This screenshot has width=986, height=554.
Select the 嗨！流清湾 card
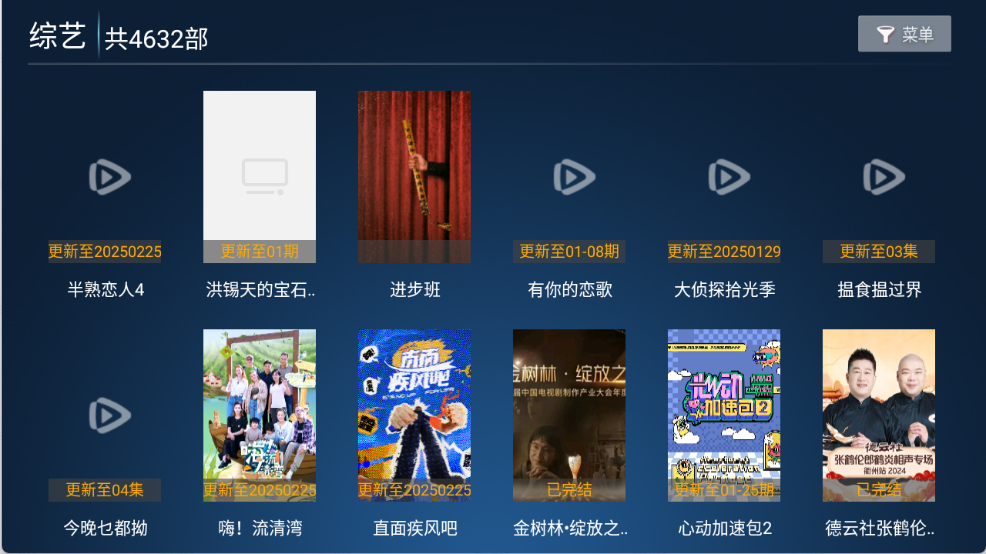[x=260, y=416]
